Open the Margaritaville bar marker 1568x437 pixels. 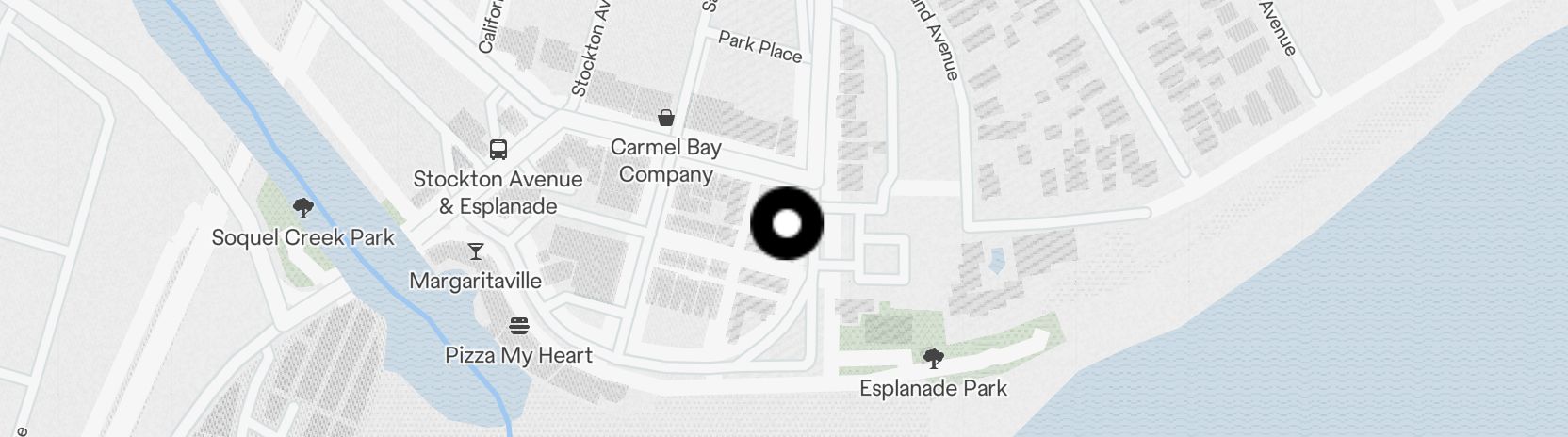coord(475,251)
